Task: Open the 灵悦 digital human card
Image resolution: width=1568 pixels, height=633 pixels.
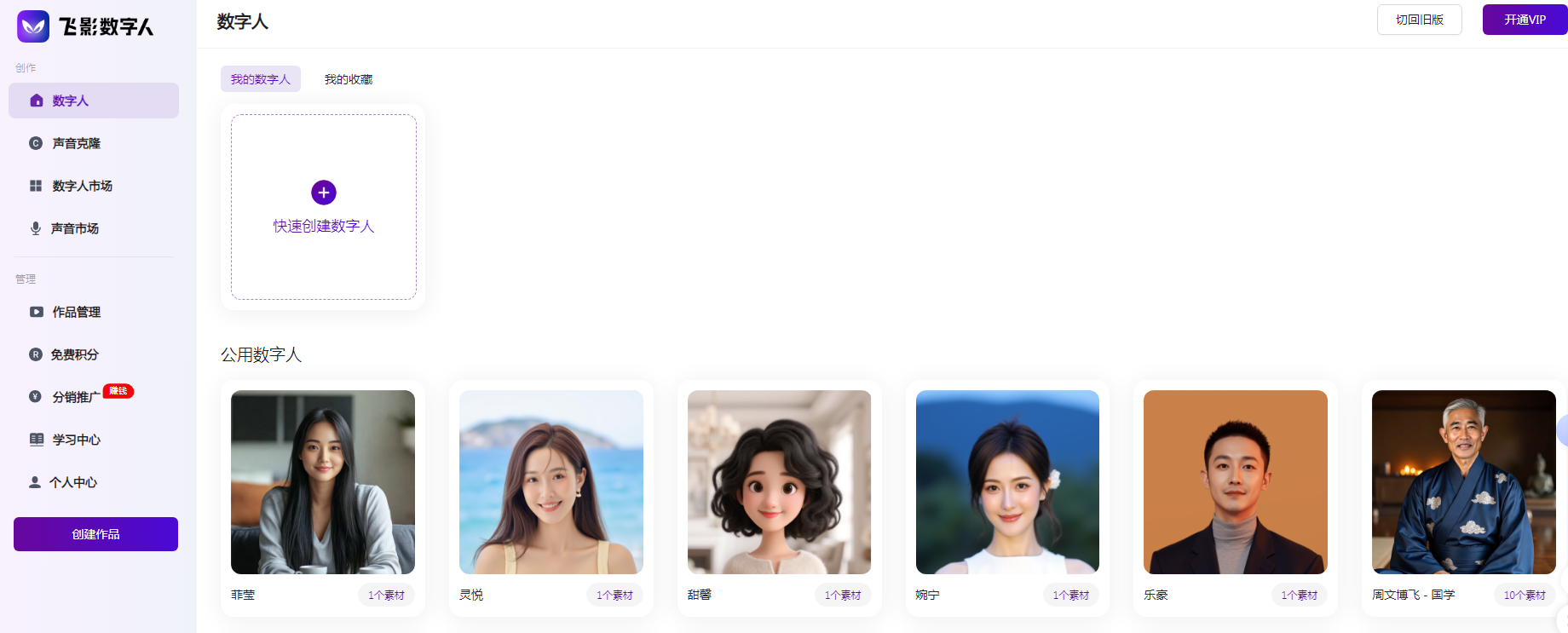Action: click(x=551, y=482)
